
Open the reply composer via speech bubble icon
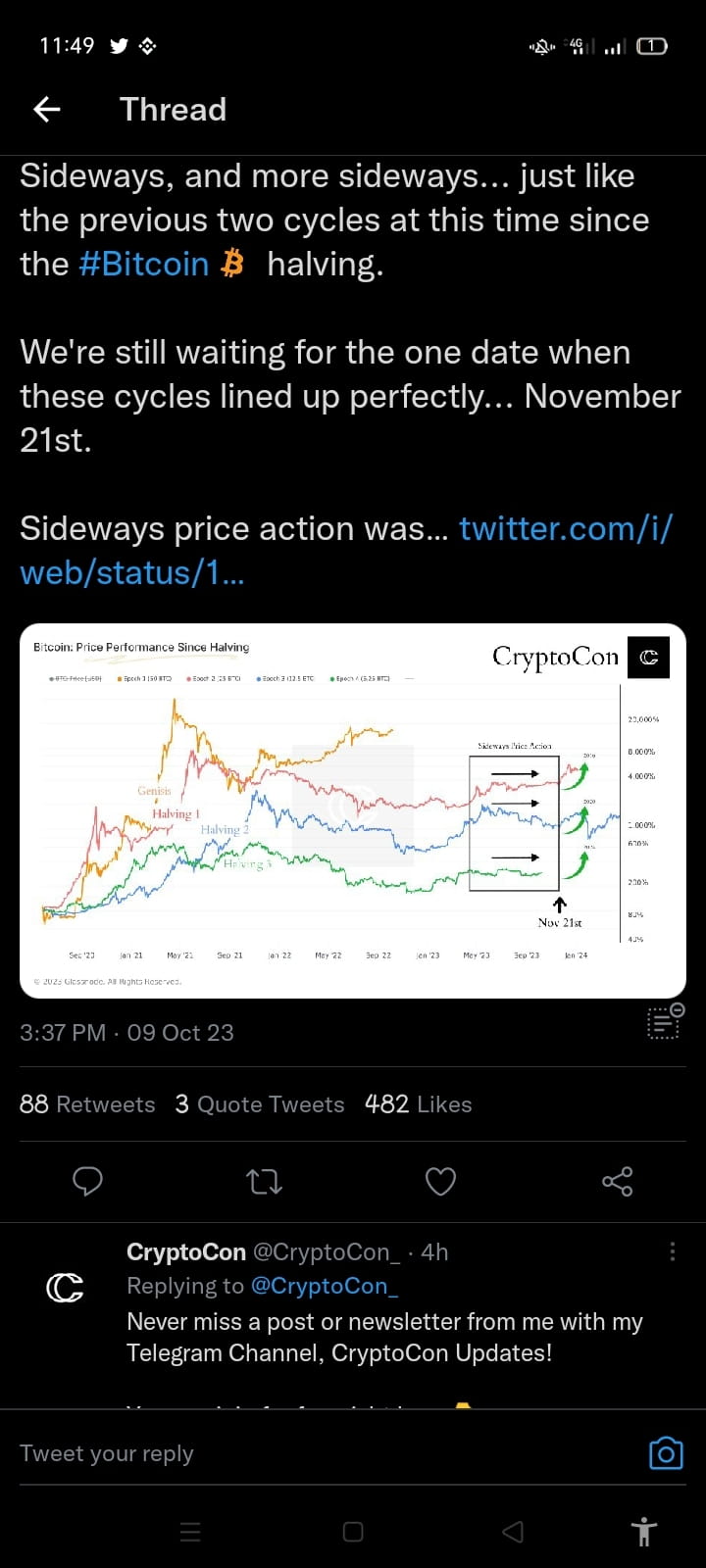pyautogui.click(x=87, y=1182)
